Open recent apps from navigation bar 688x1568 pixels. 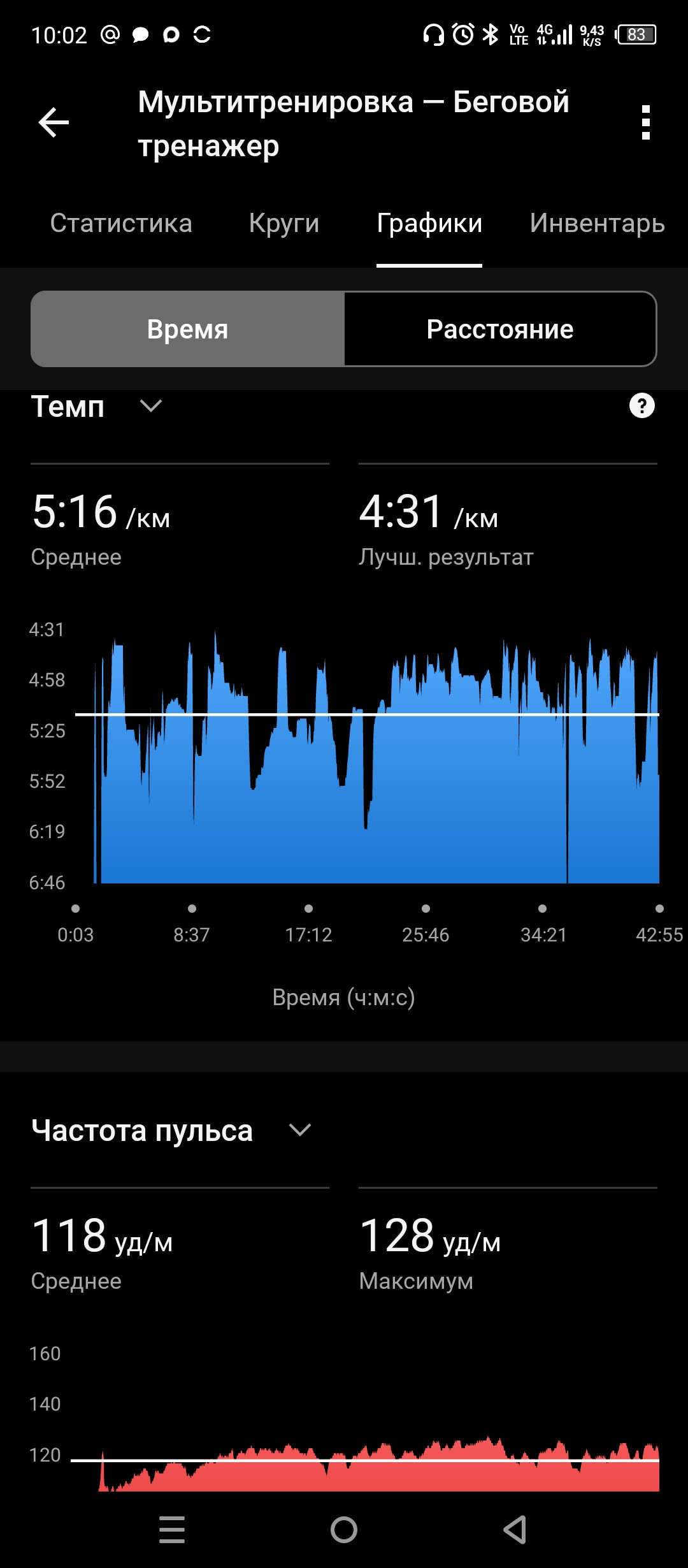point(172,1529)
